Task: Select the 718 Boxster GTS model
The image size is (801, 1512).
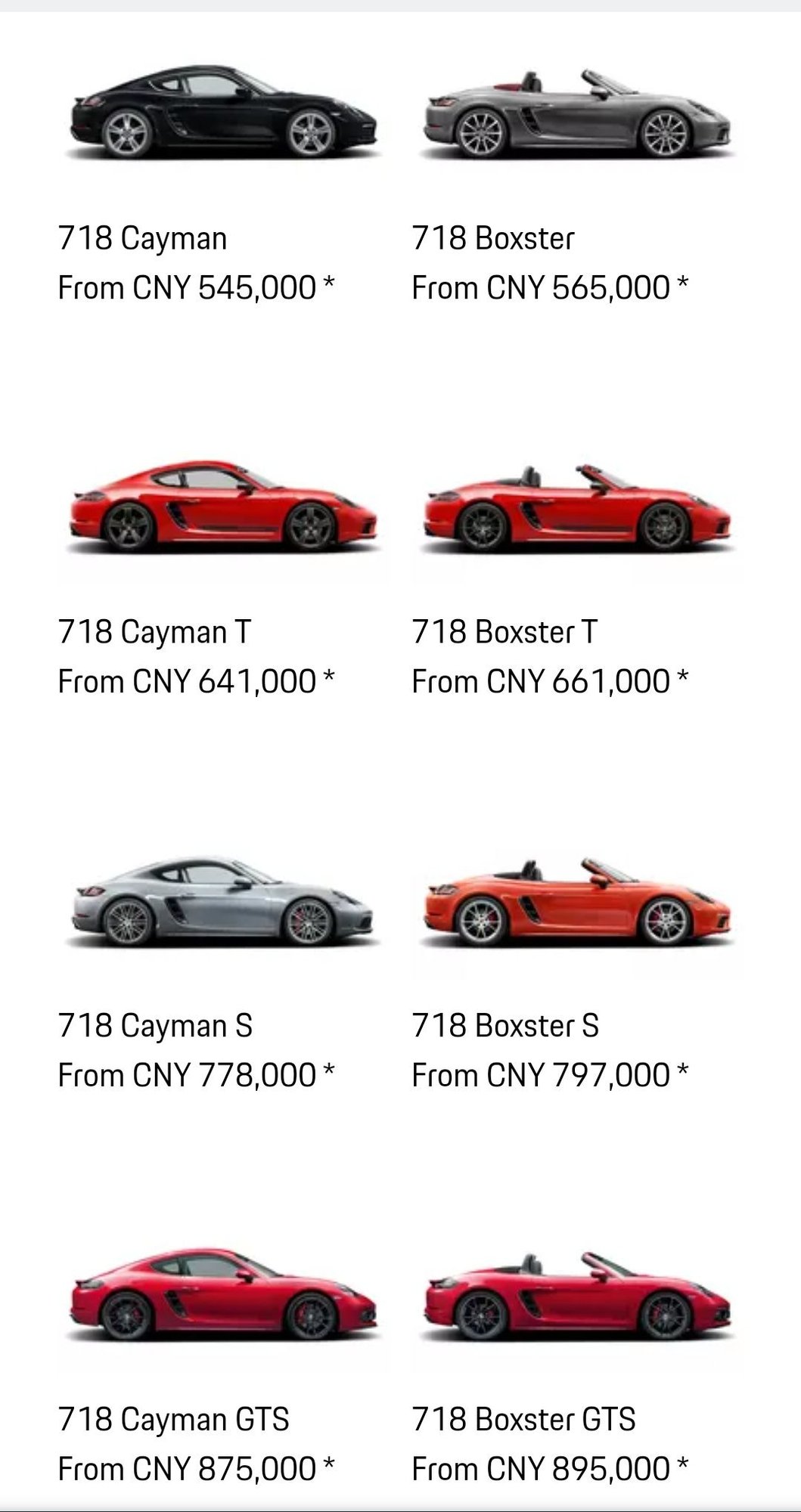Action: point(577,1296)
